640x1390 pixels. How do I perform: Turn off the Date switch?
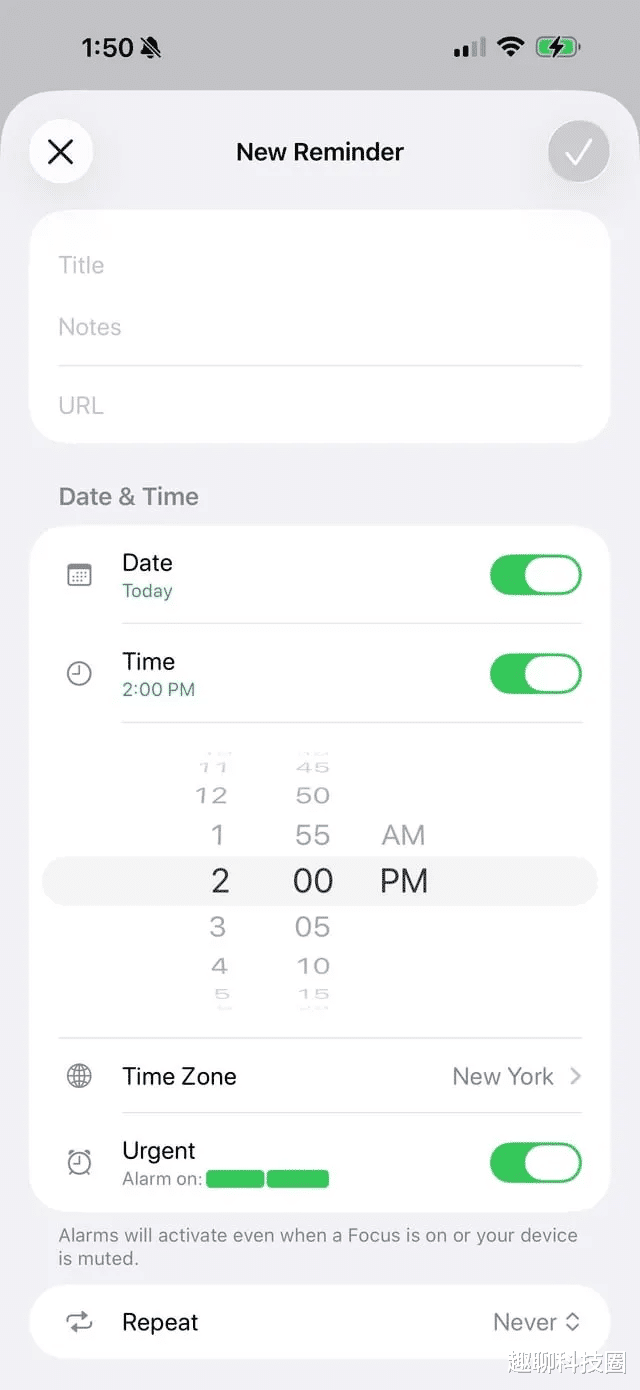pos(535,576)
